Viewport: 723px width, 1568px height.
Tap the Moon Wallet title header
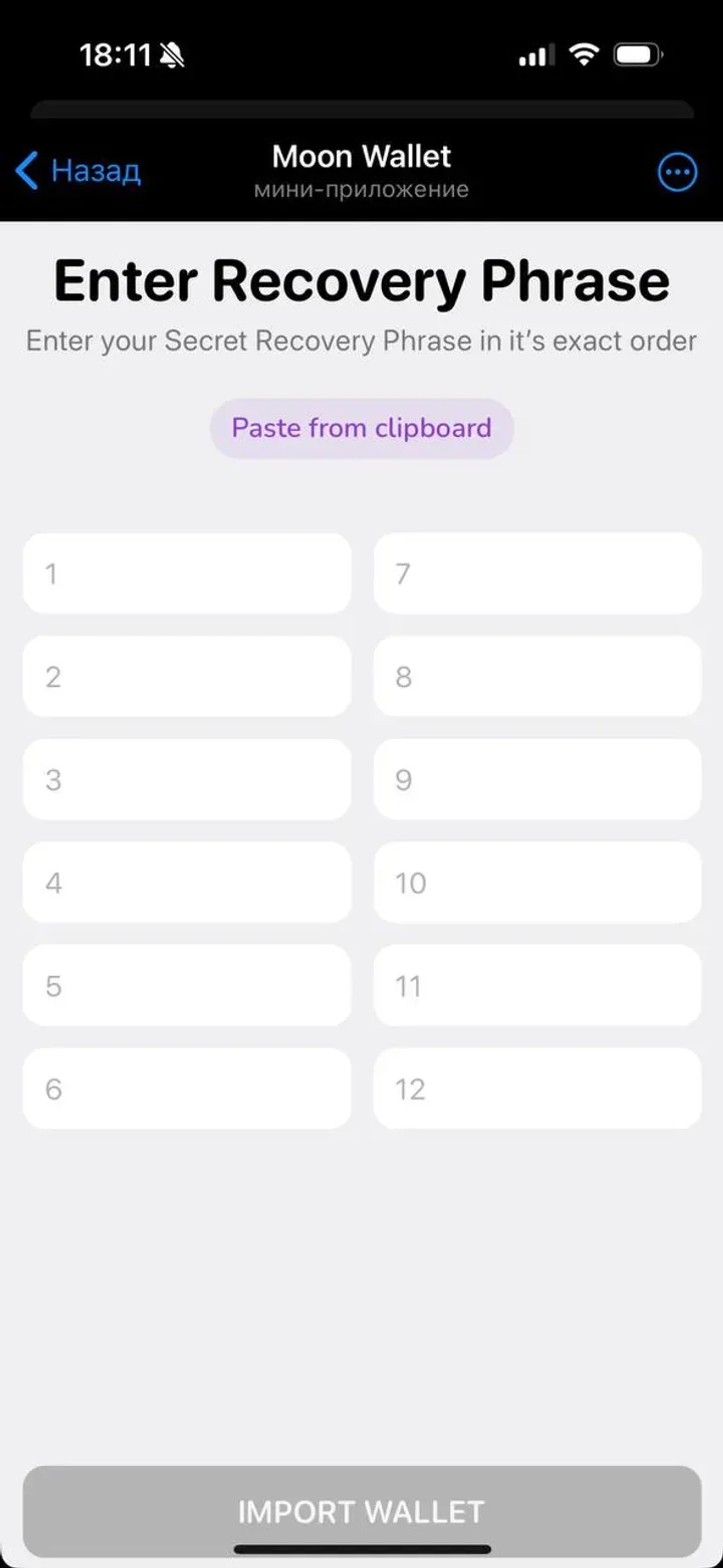tap(361, 157)
